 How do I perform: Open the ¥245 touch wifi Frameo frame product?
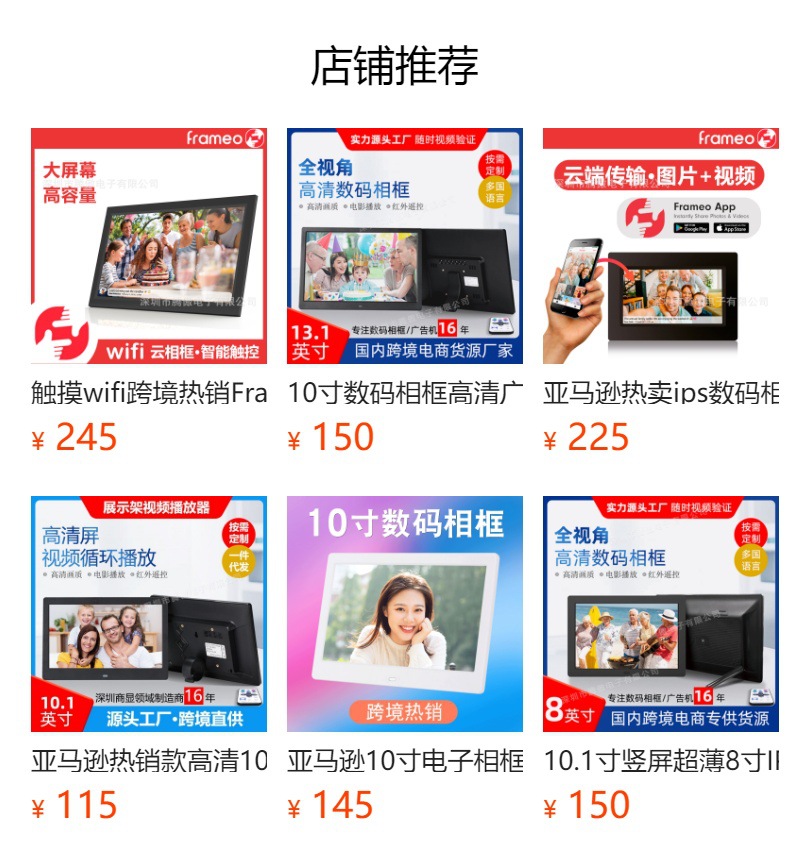pyautogui.click(x=148, y=246)
